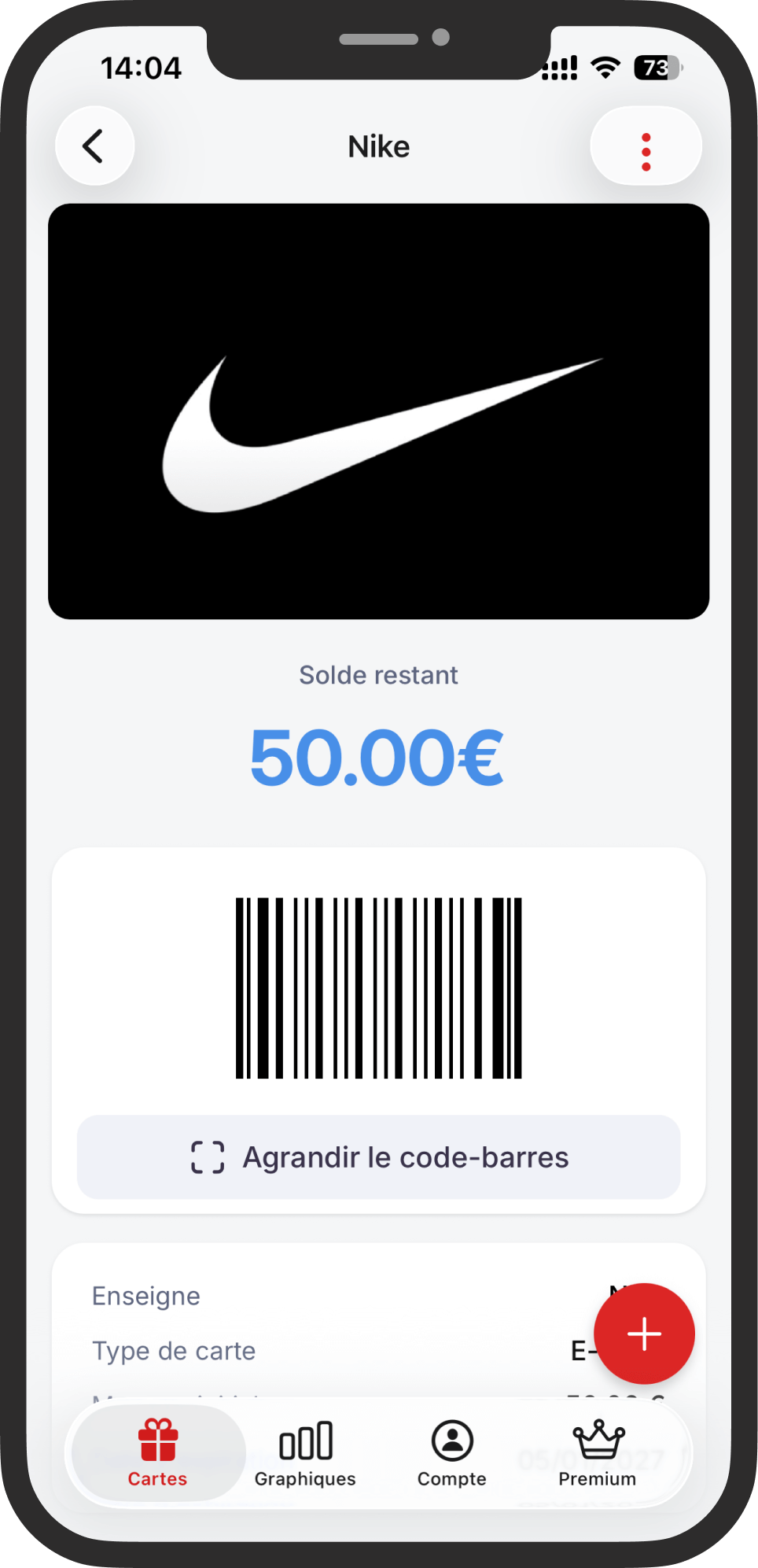Viewport: 758px width, 1568px height.
Task: Tap the expand-frame icon beside Agrandir le code-barres
Action: (208, 1157)
